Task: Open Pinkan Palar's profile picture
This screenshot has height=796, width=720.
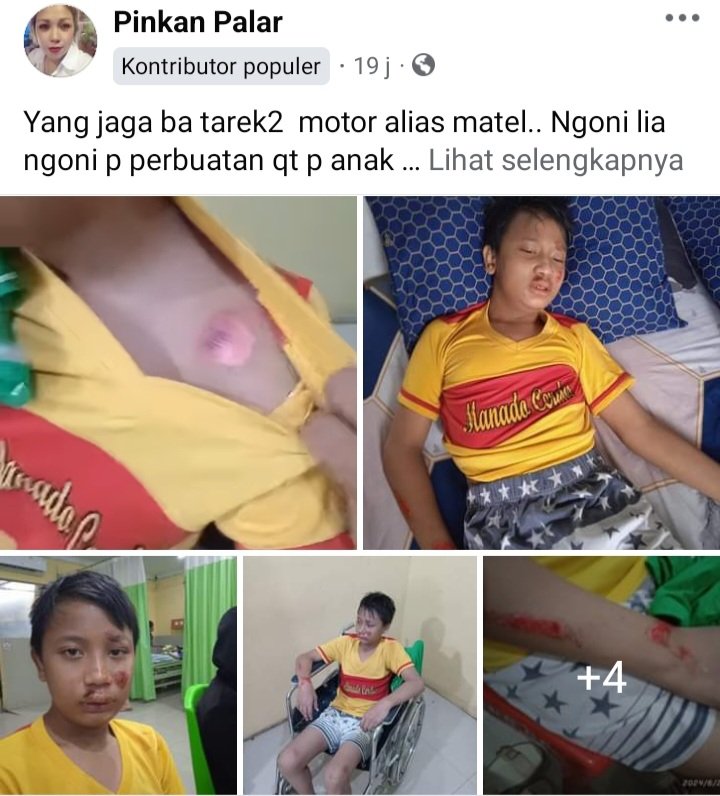Action: click(x=60, y=41)
